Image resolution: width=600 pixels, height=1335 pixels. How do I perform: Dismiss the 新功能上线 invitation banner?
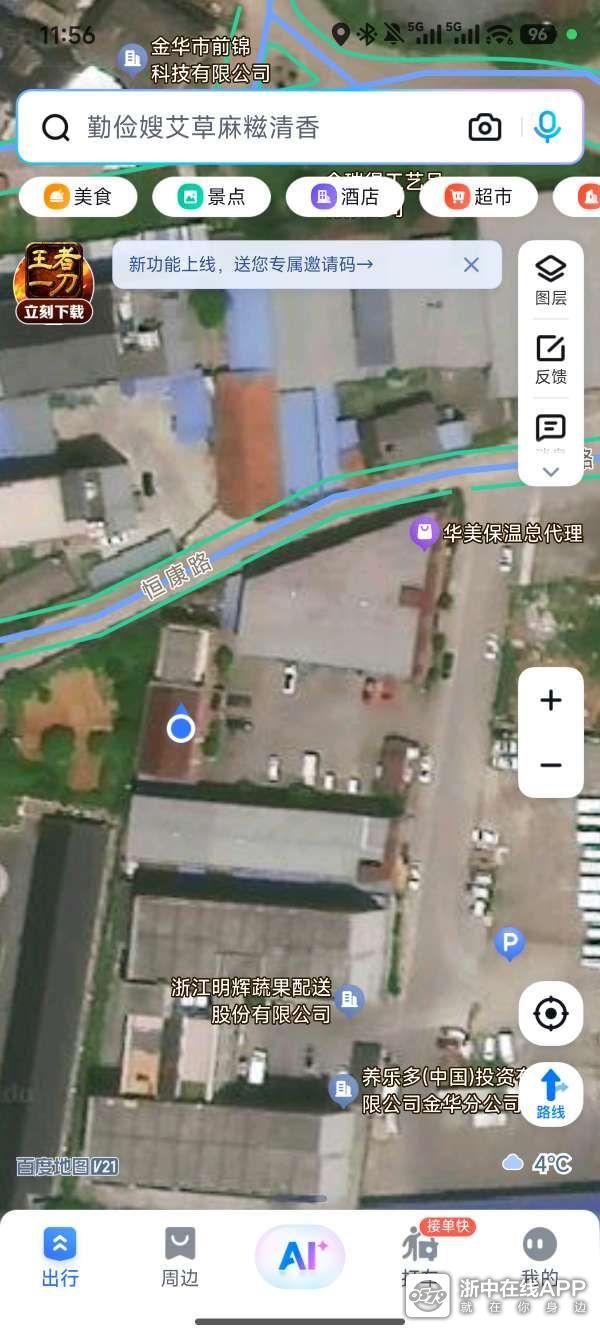tap(471, 265)
